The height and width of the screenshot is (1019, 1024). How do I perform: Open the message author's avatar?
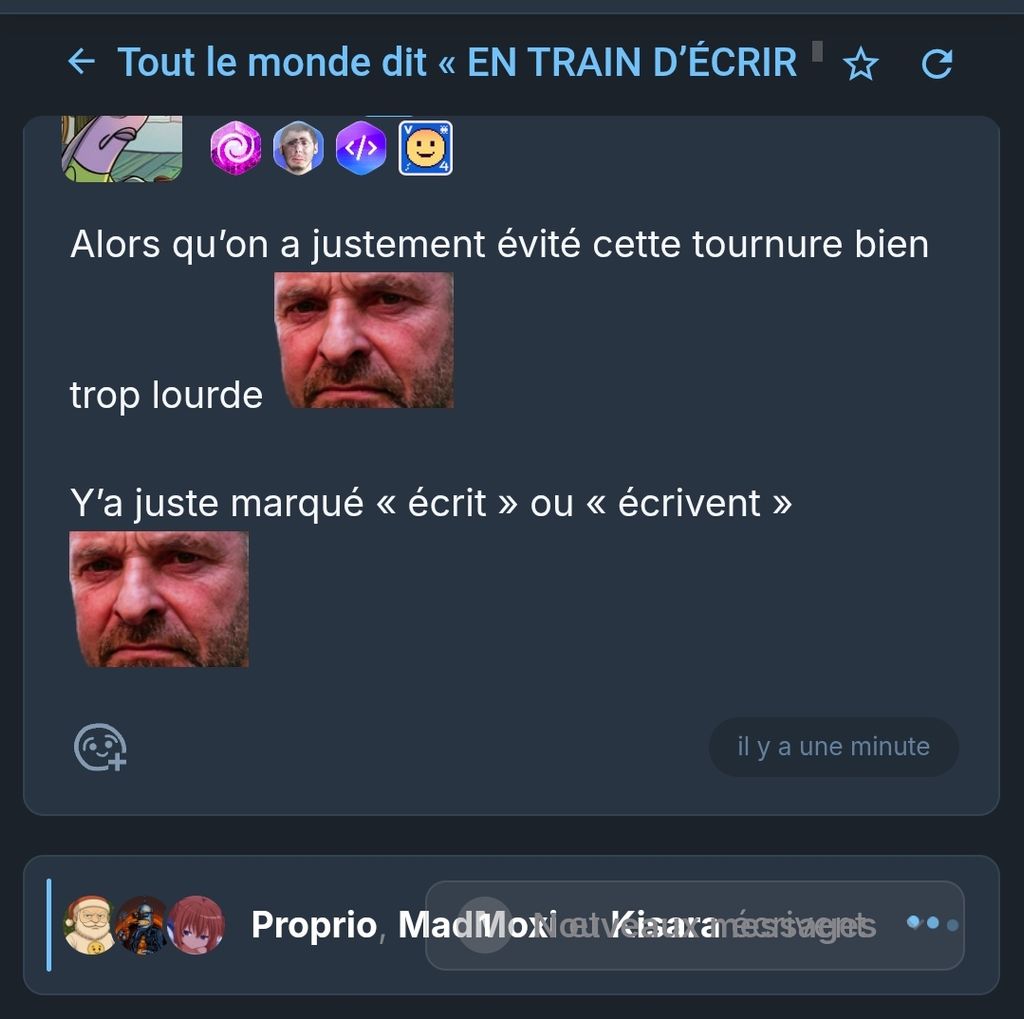point(121,148)
